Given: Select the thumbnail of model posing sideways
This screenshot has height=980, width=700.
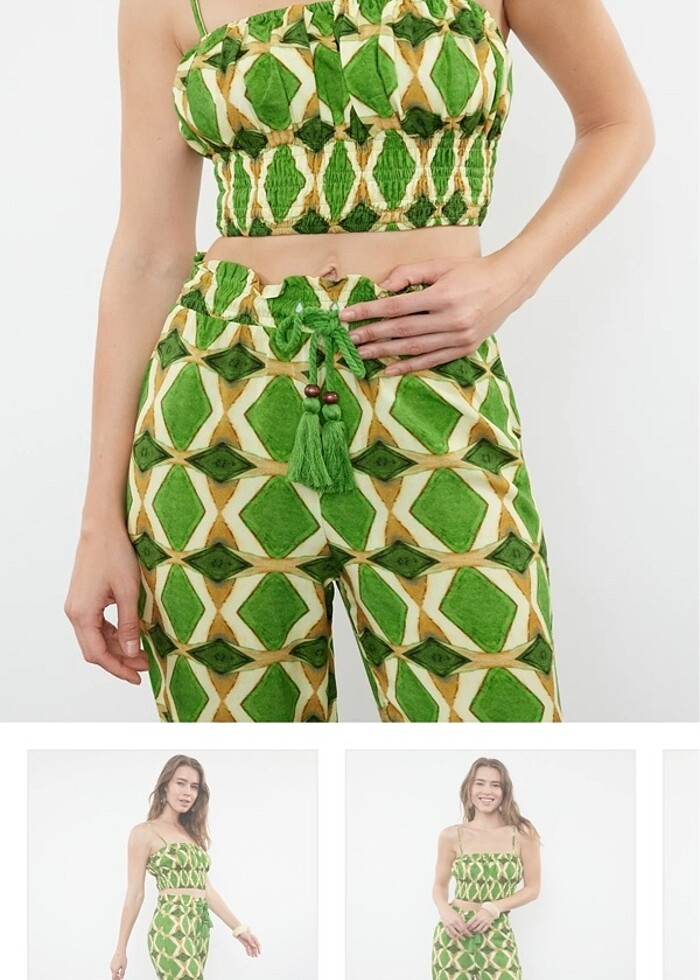Looking at the screenshot, I should point(172,865).
